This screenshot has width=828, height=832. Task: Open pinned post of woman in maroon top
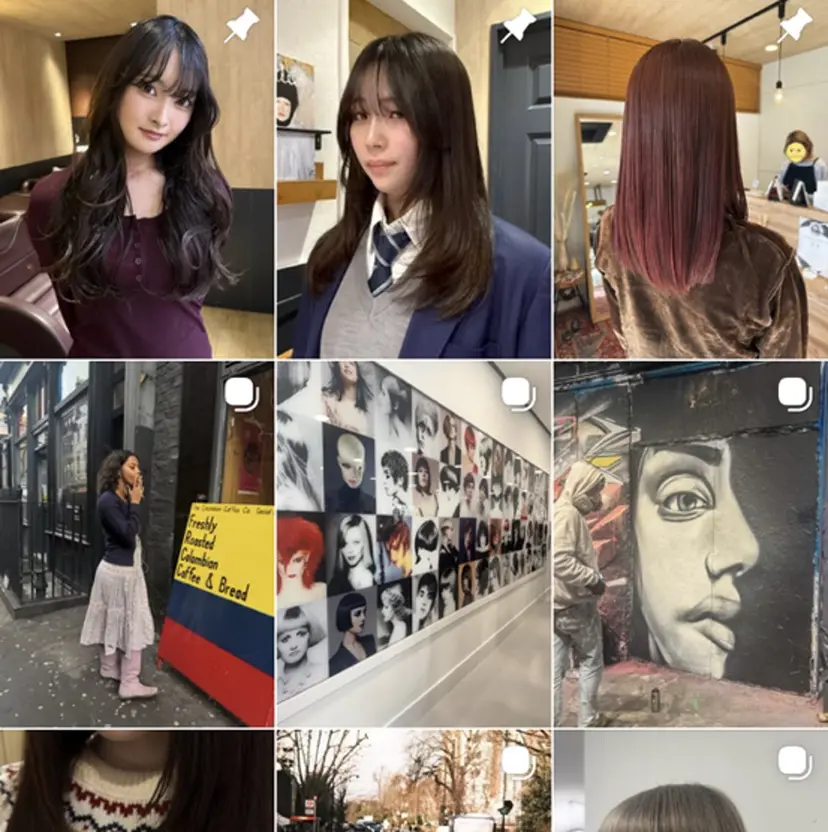tap(137, 180)
